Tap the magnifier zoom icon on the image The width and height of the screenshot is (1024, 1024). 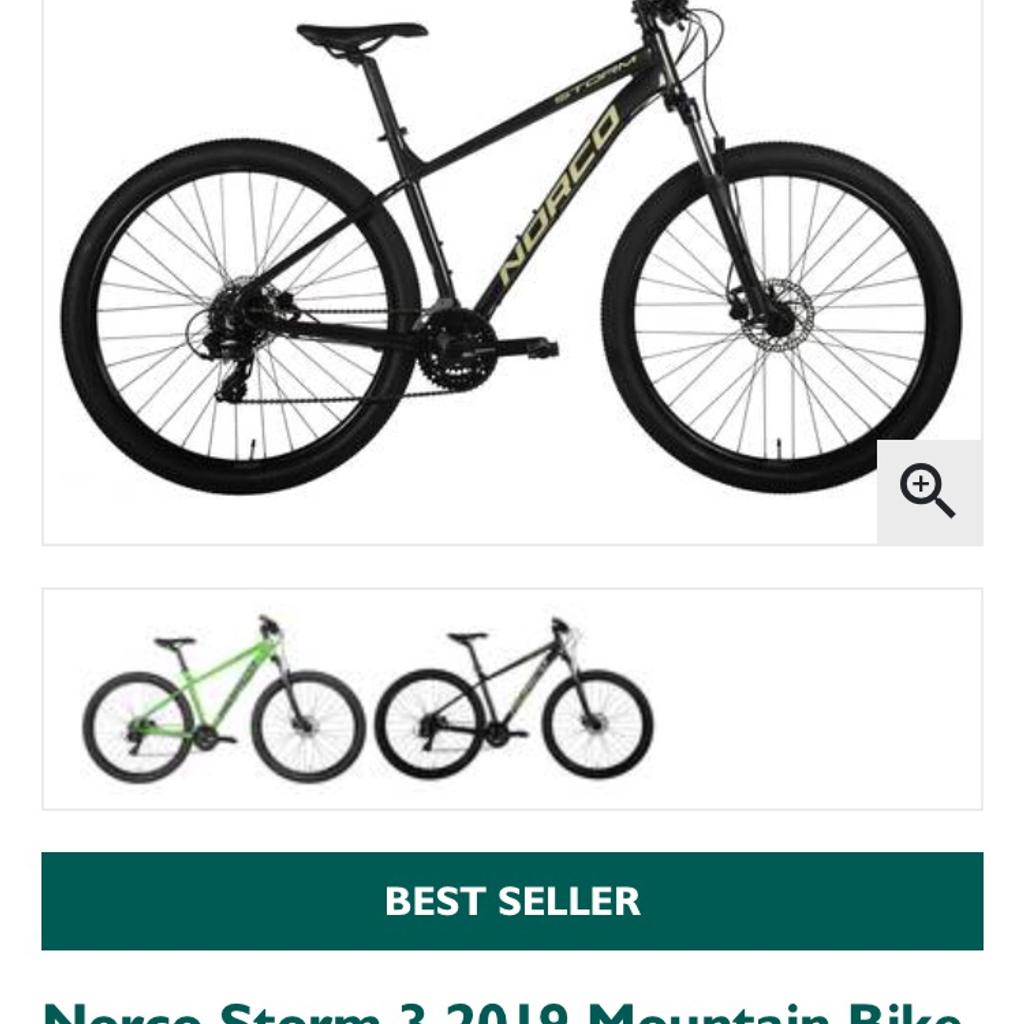tap(929, 492)
